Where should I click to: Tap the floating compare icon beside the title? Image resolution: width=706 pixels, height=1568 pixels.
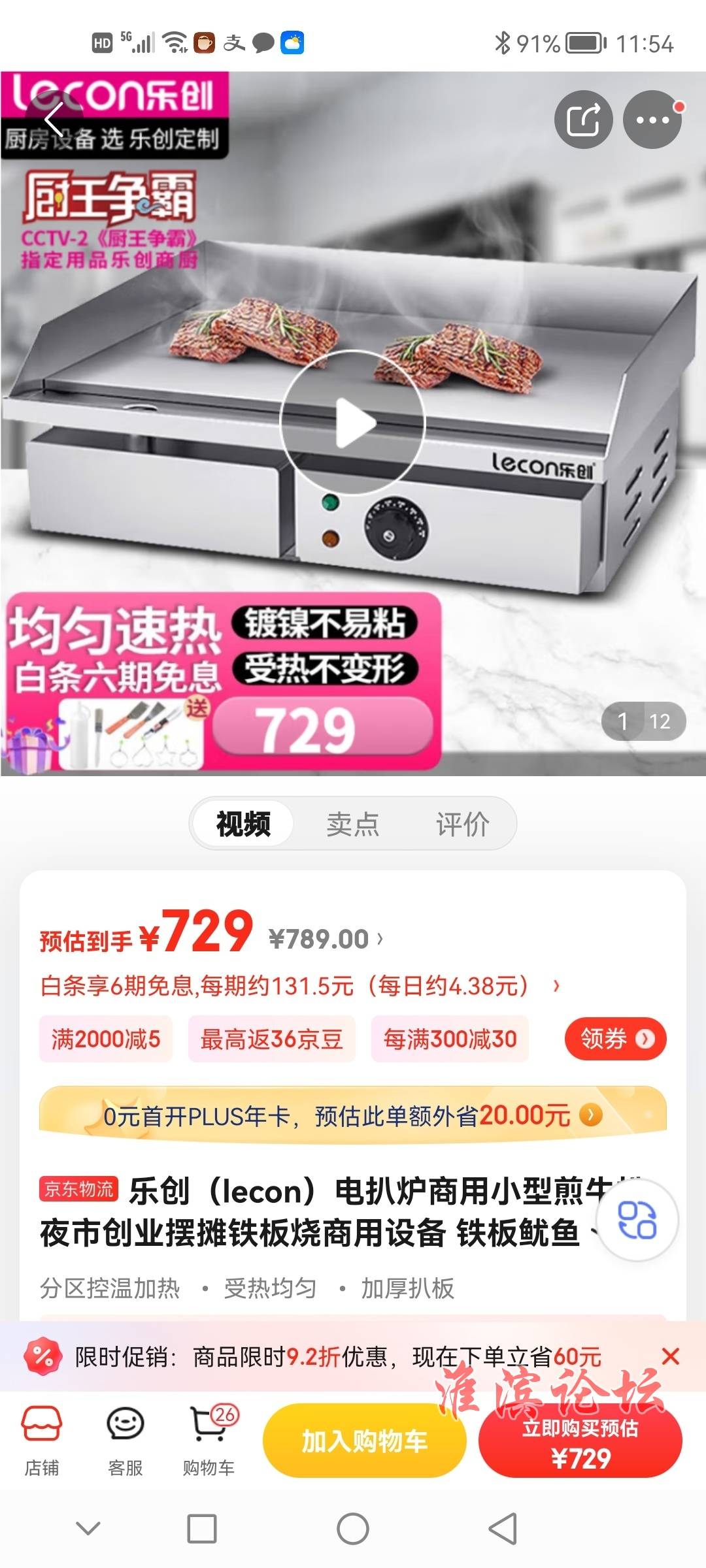[637, 1220]
